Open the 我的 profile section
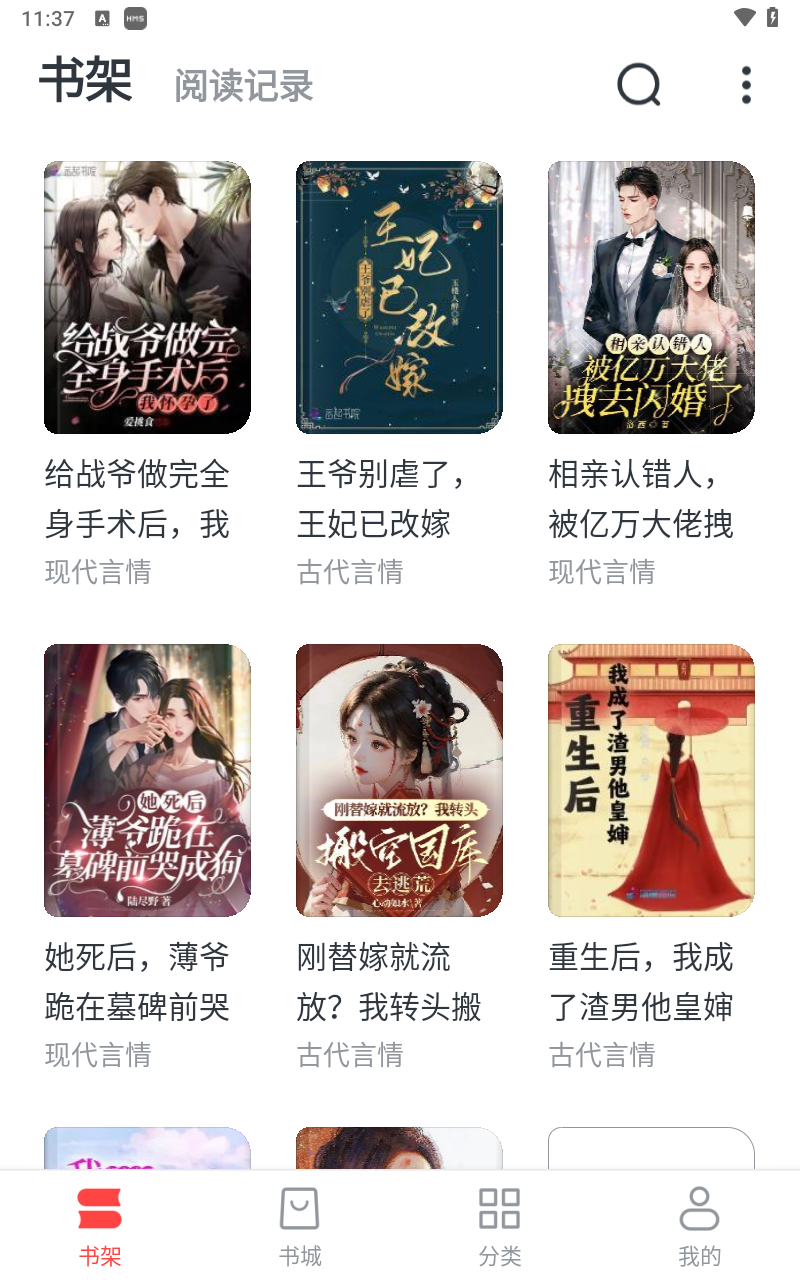The height and width of the screenshot is (1280, 800). [699, 1222]
